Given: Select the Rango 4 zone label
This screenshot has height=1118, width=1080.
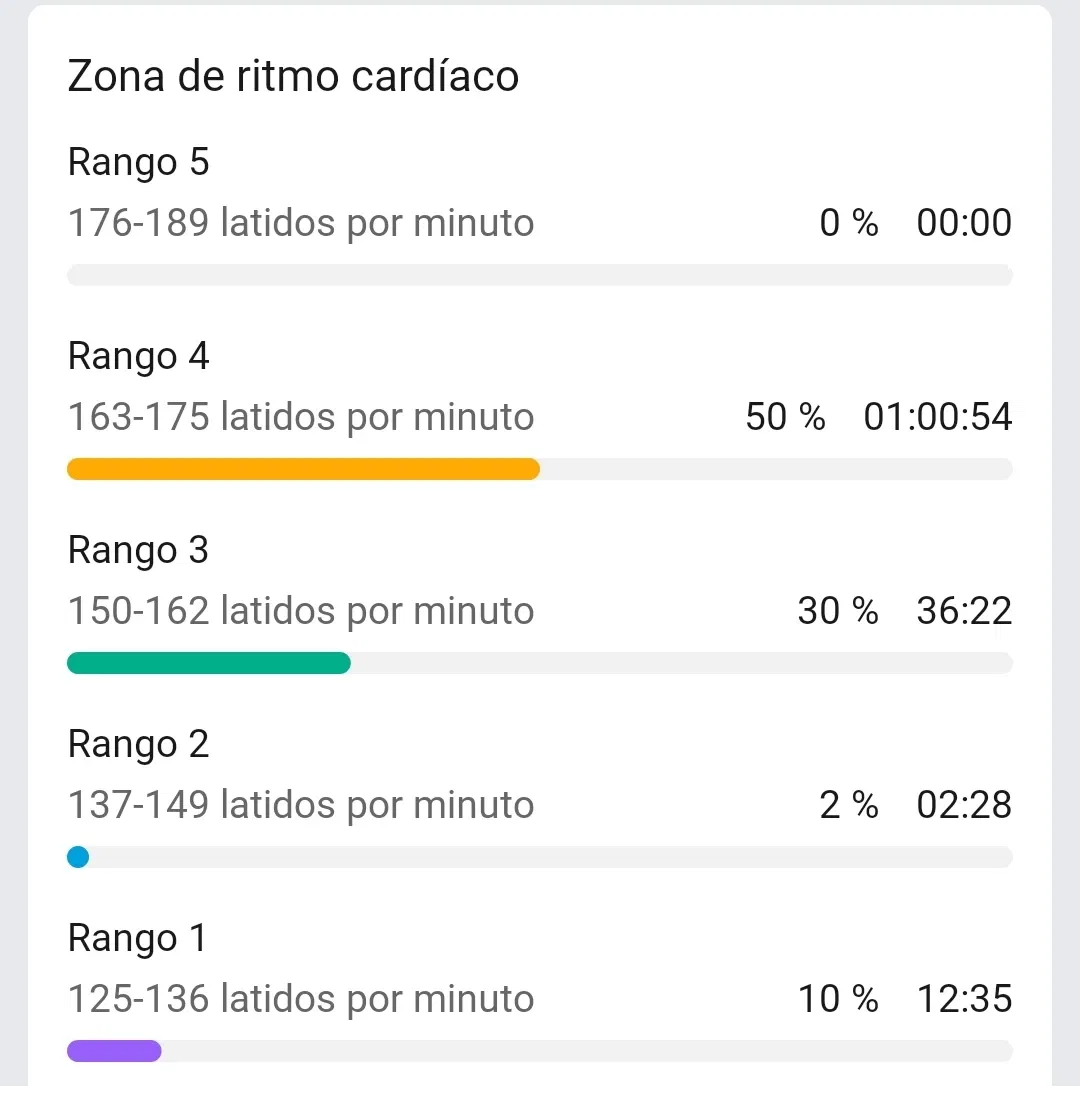Looking at the screenshot, I should coord(138,355).
